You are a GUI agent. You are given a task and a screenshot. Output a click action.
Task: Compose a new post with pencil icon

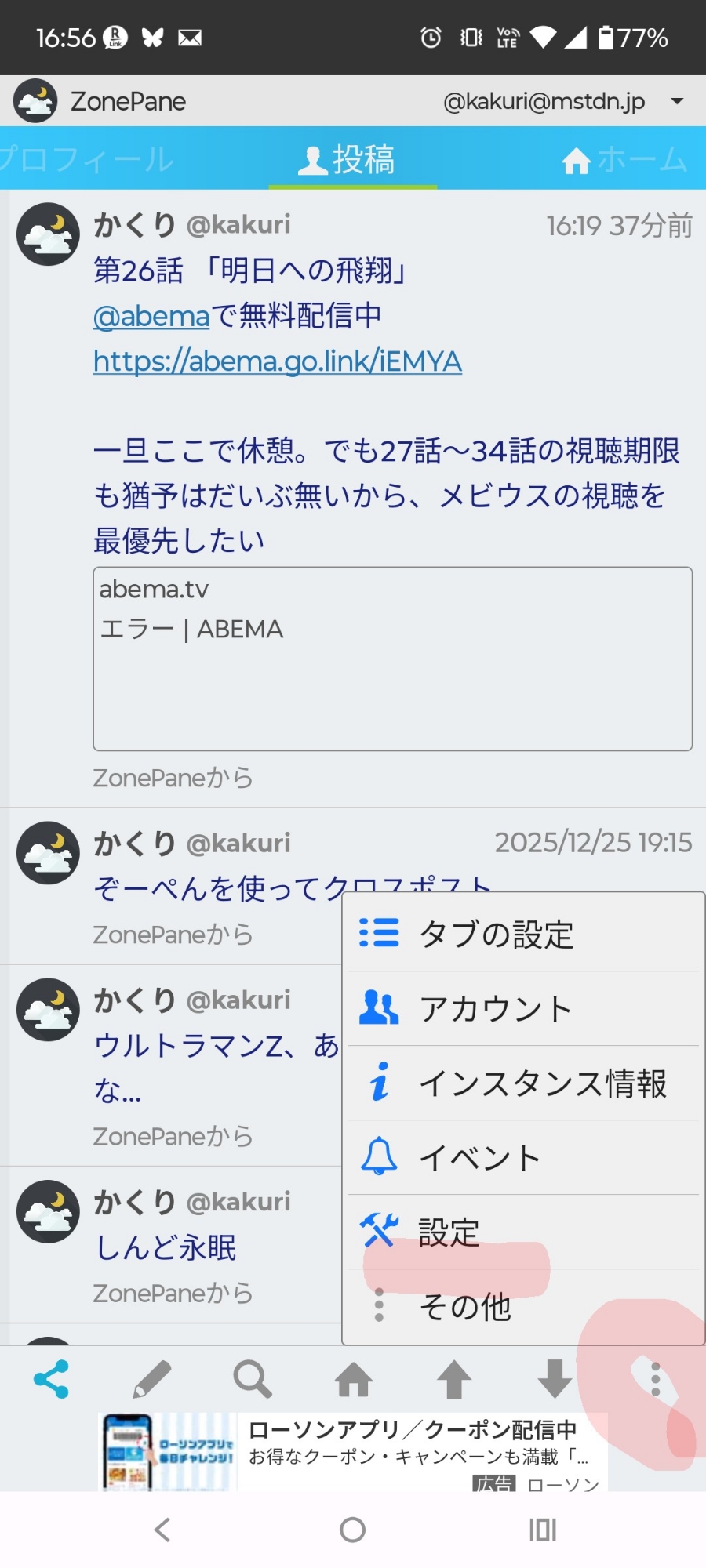coord(151,1379)
